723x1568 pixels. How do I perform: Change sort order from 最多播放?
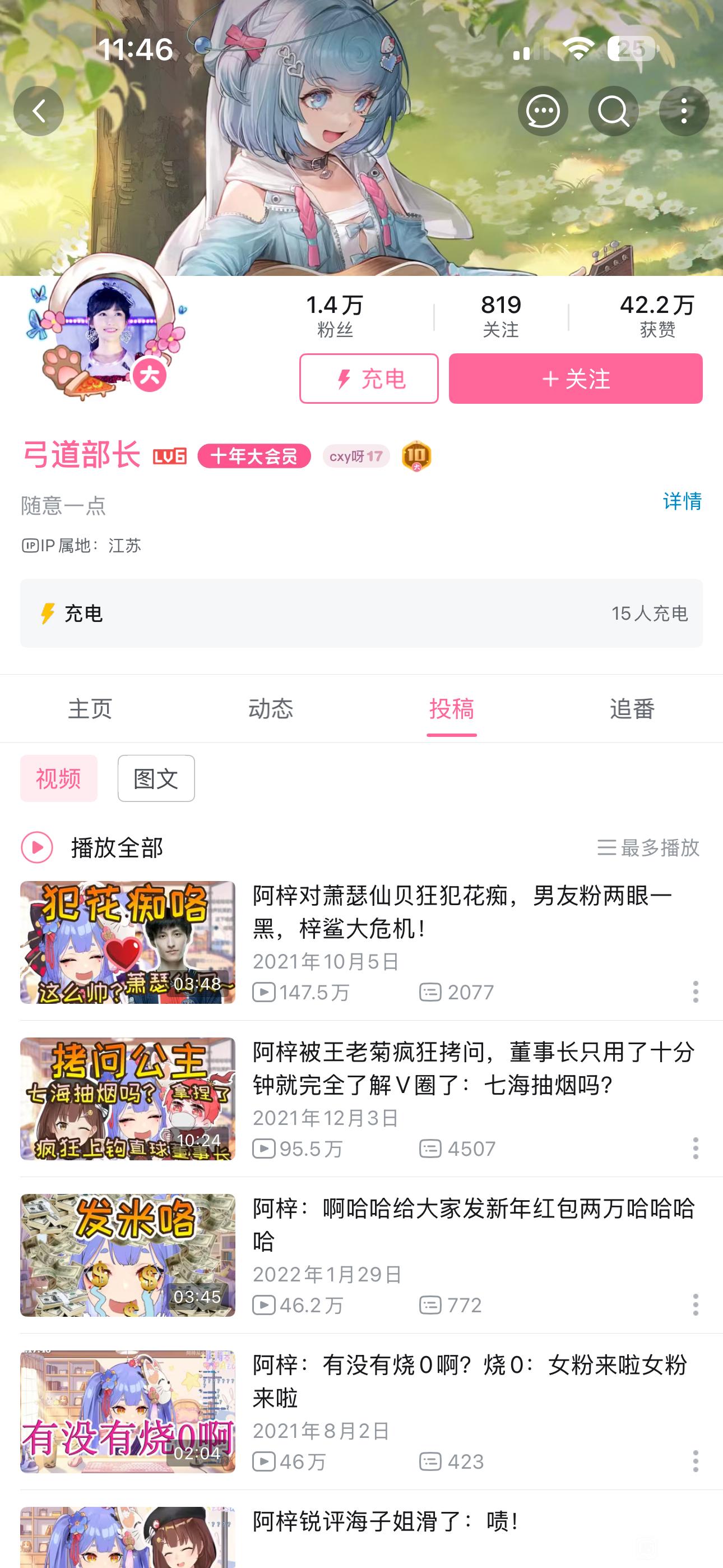[647, 847]
